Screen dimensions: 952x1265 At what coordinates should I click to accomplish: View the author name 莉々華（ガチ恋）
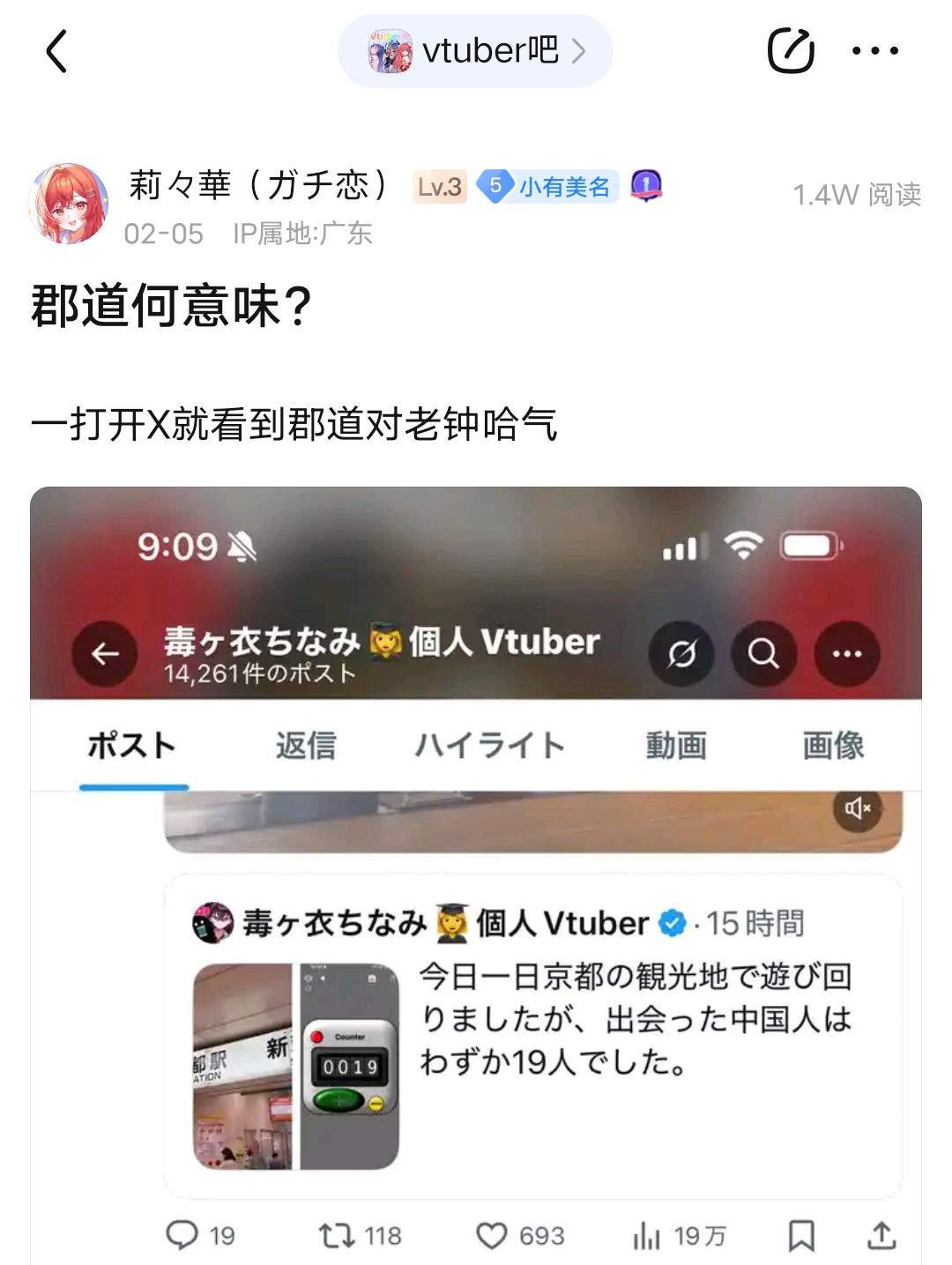[260, 186]
